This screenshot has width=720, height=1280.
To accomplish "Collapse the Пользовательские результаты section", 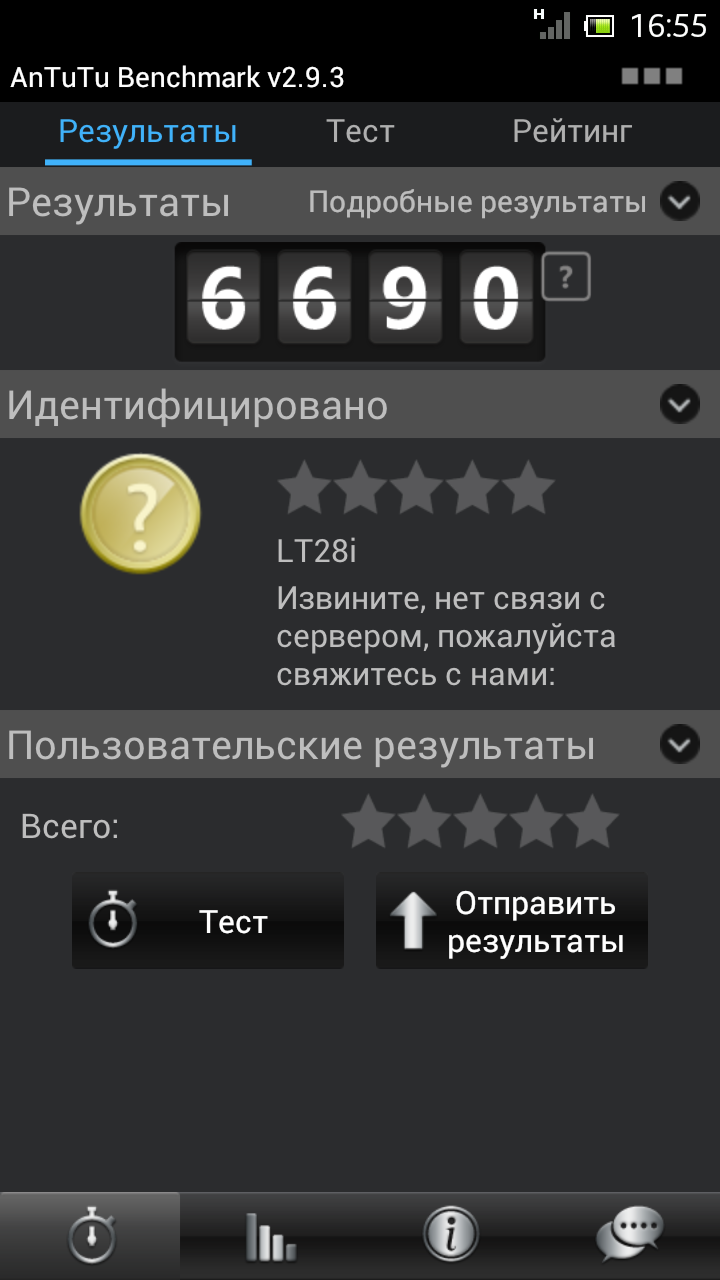I will [680, 745].
